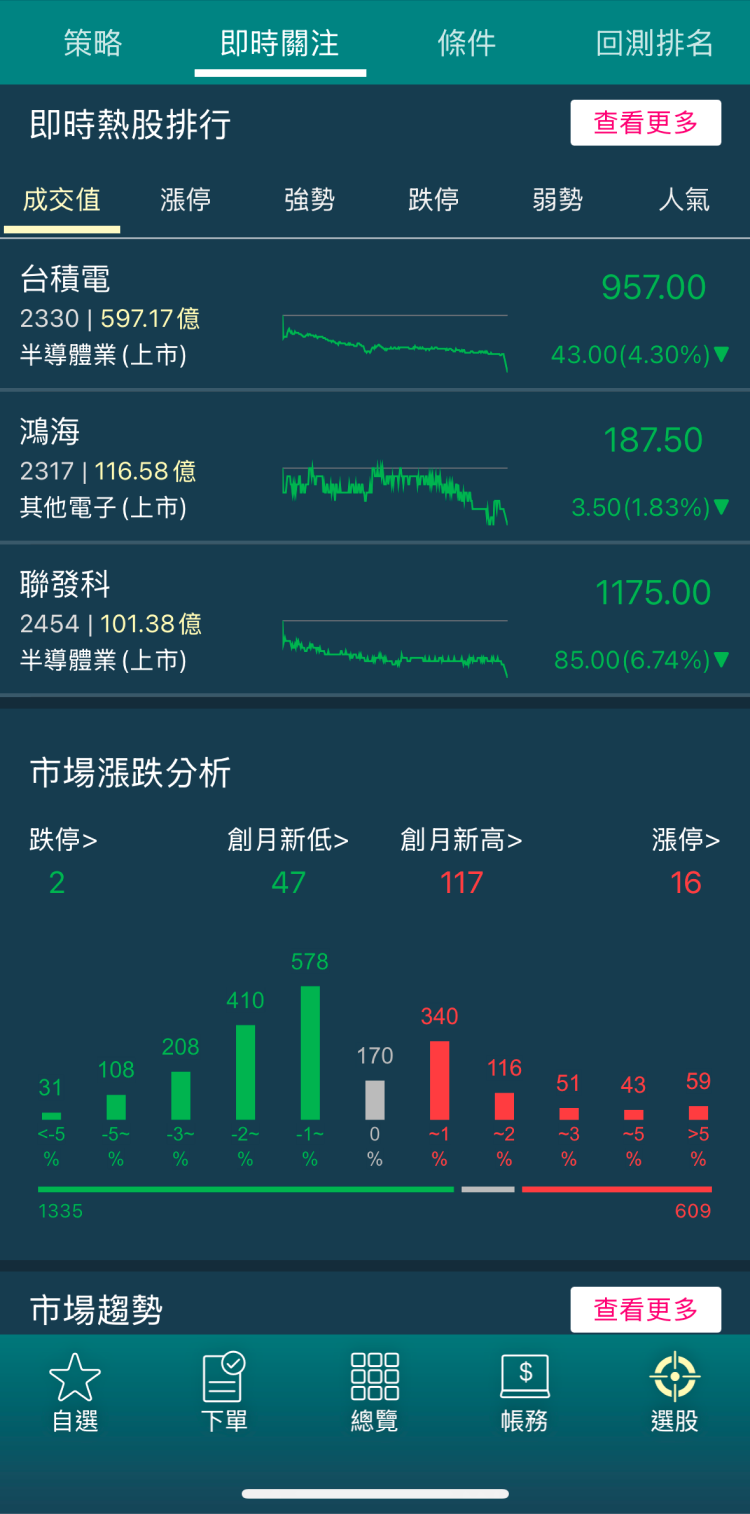Select the 漲停 ranking category
Screen dimensions: 750x1514
pos(186,199)
